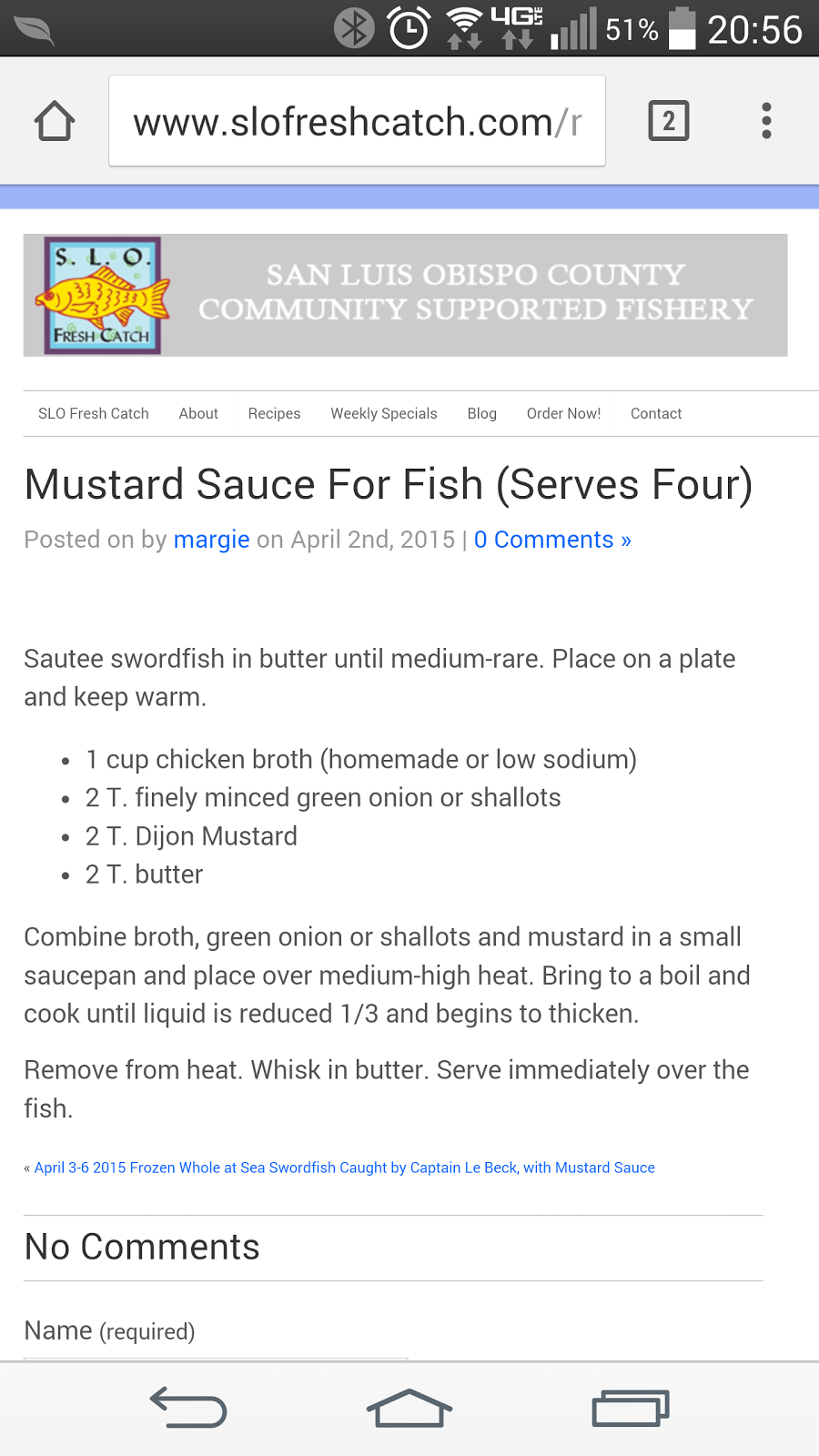This screenshot has width=819, height=1456.
Task: Open the Blog page
Action: coord(482,413)
